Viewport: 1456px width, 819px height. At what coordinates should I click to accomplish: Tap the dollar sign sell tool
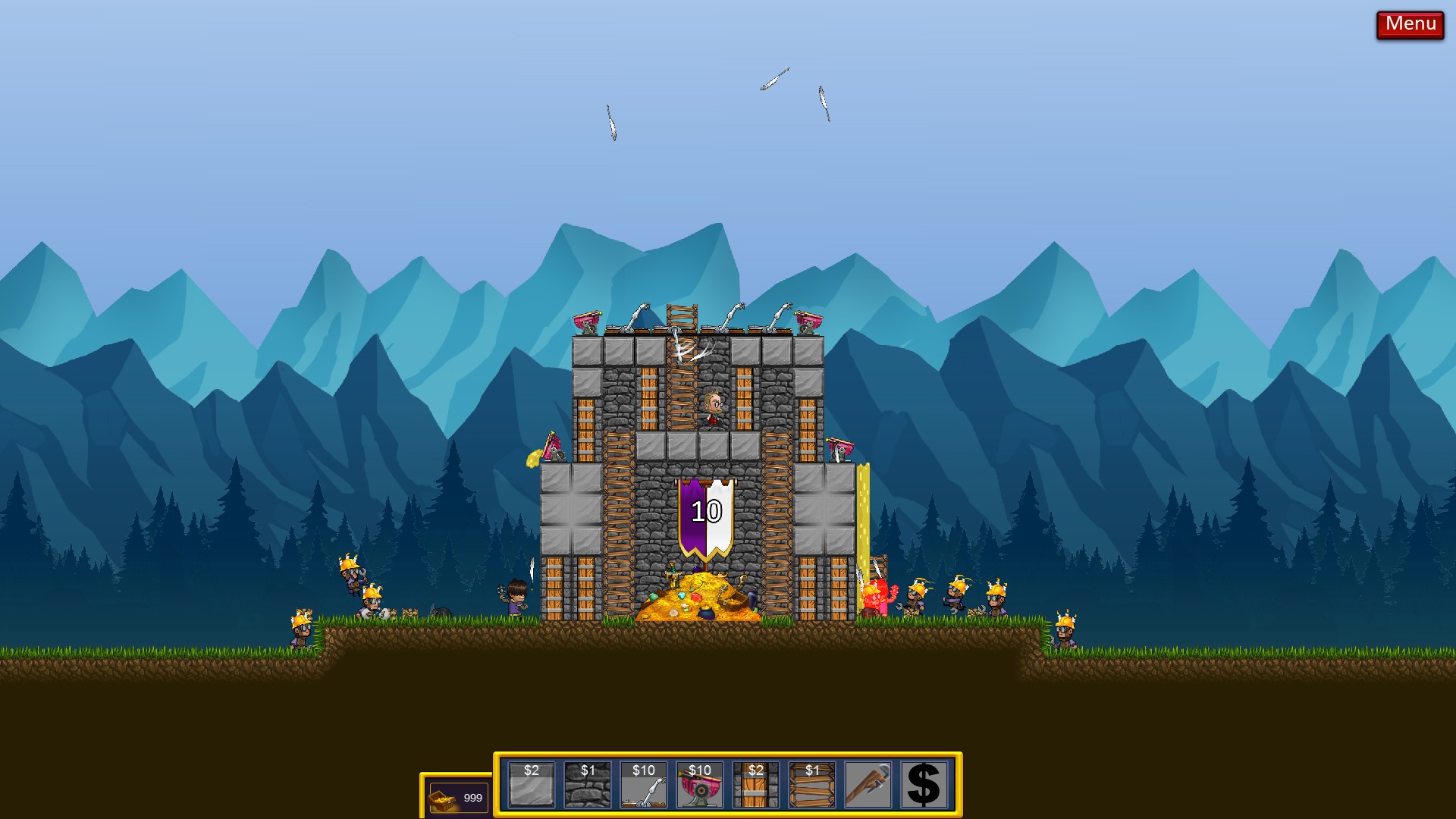tap(924, 784)
